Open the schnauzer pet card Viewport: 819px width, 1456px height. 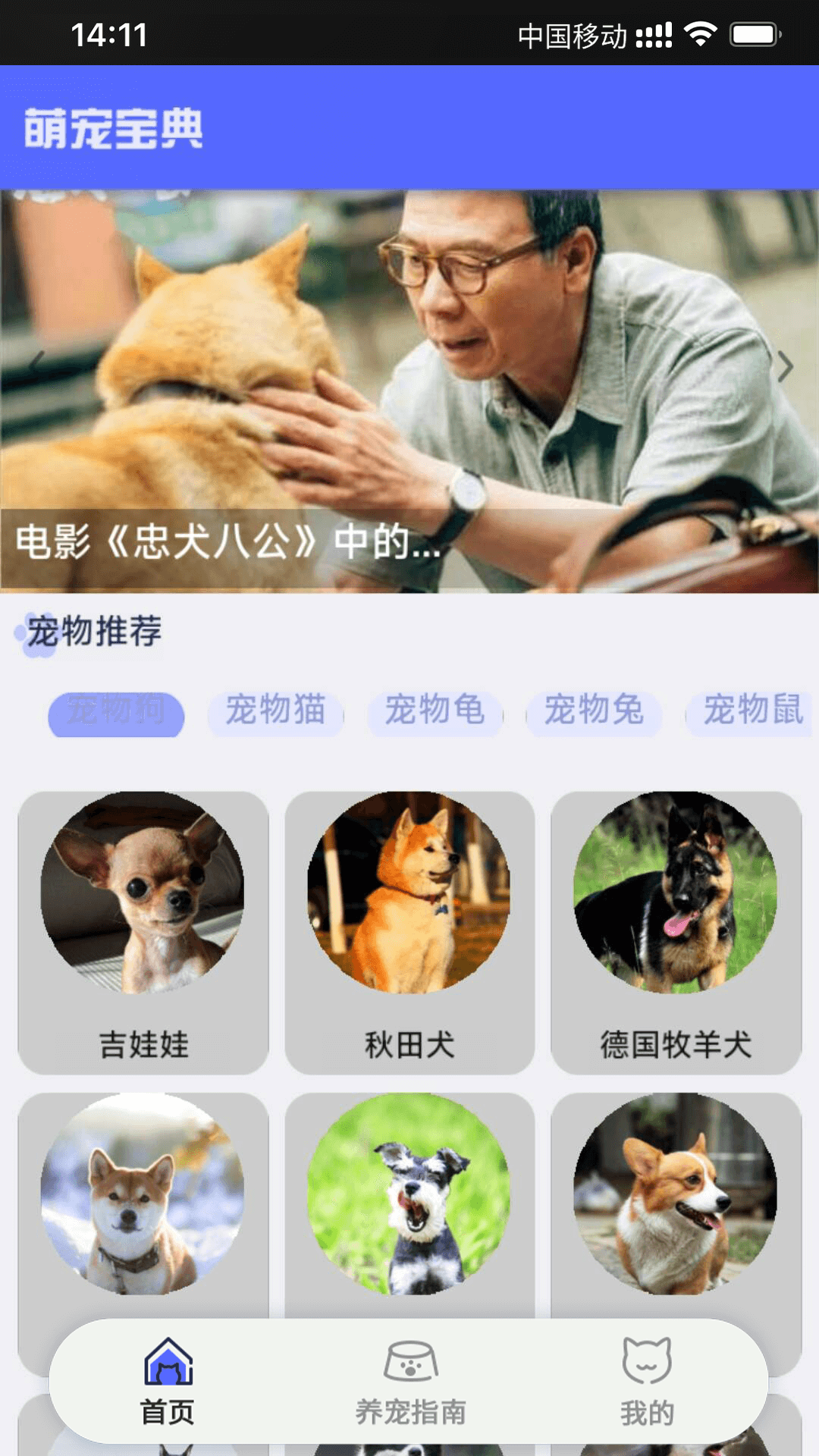click(409, 1198)
